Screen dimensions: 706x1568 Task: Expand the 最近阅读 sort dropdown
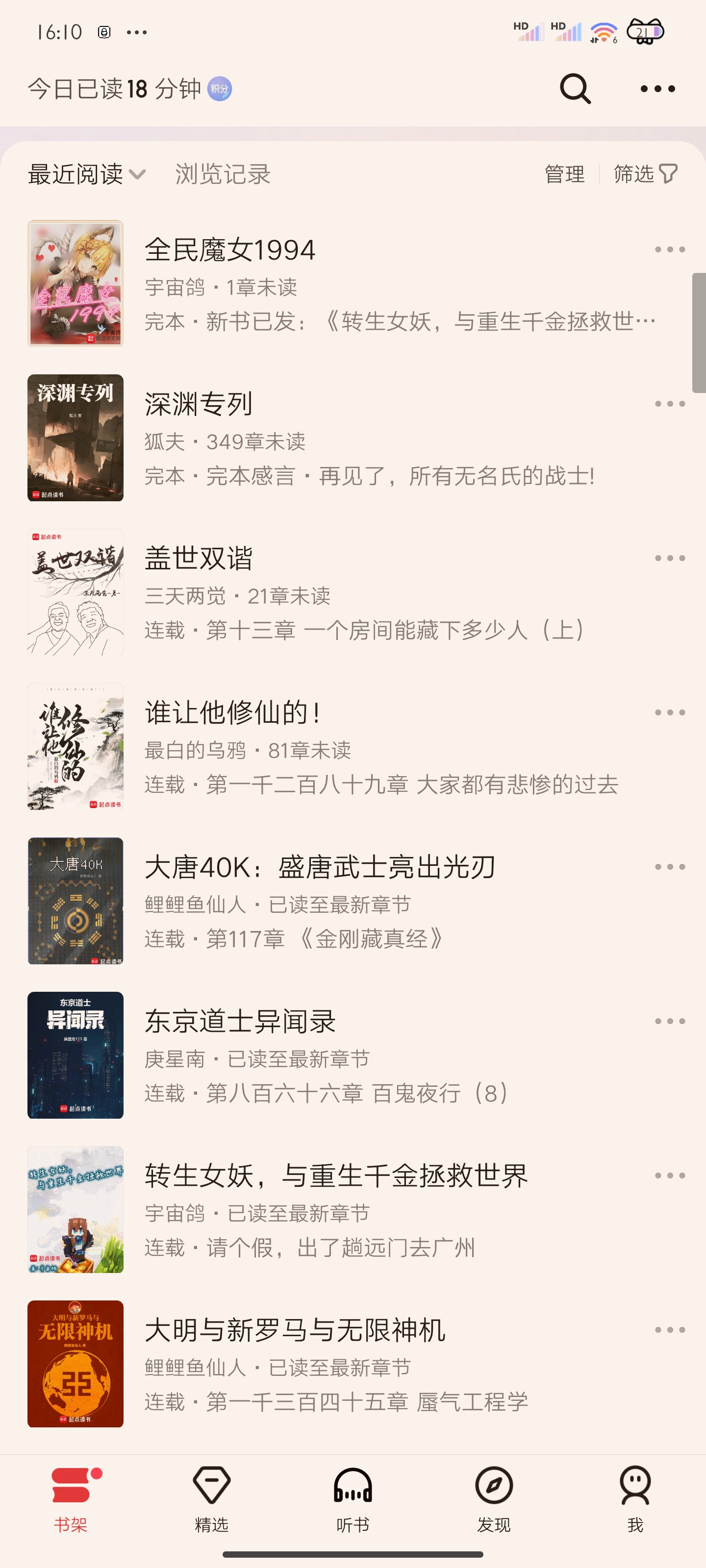[86, 174]
